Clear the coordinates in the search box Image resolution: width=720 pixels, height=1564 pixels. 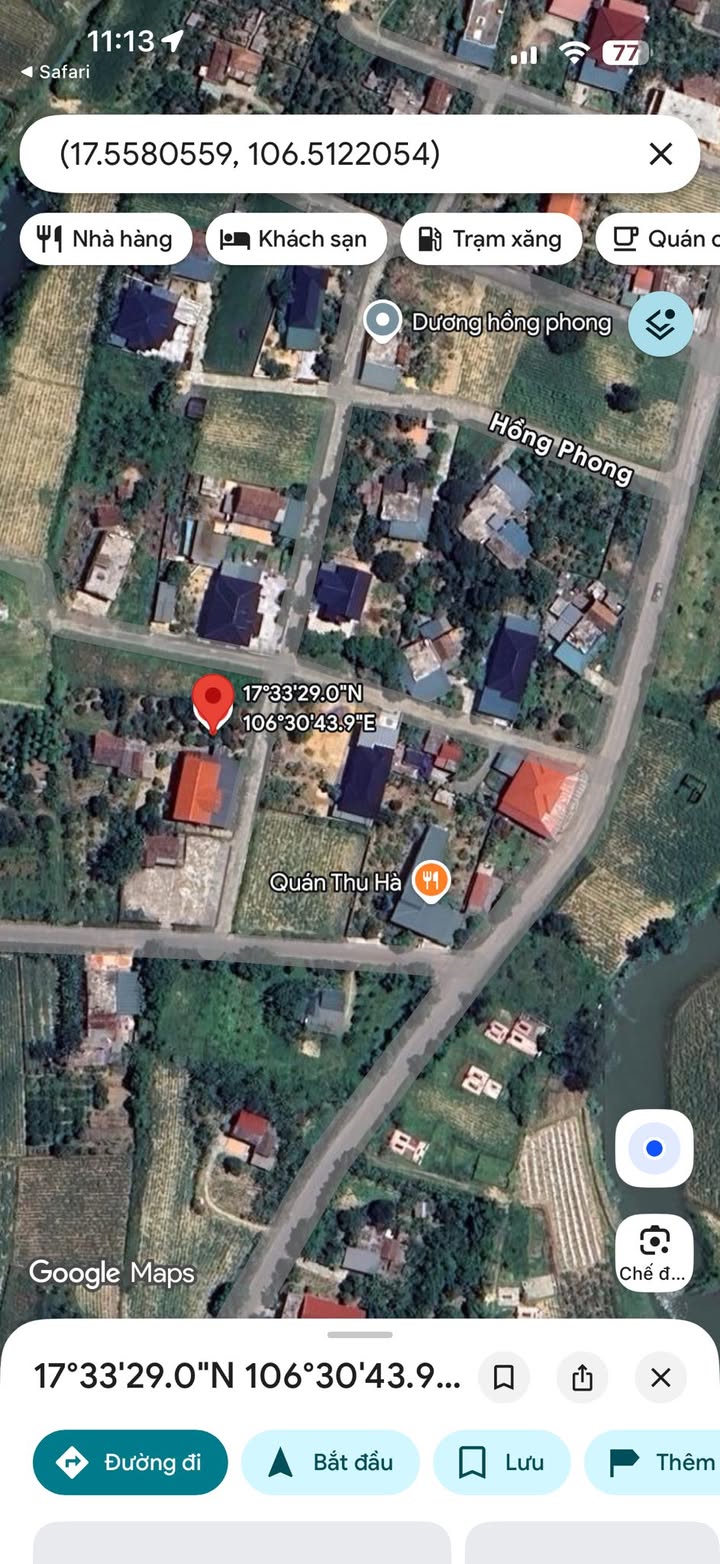point(660,154)
